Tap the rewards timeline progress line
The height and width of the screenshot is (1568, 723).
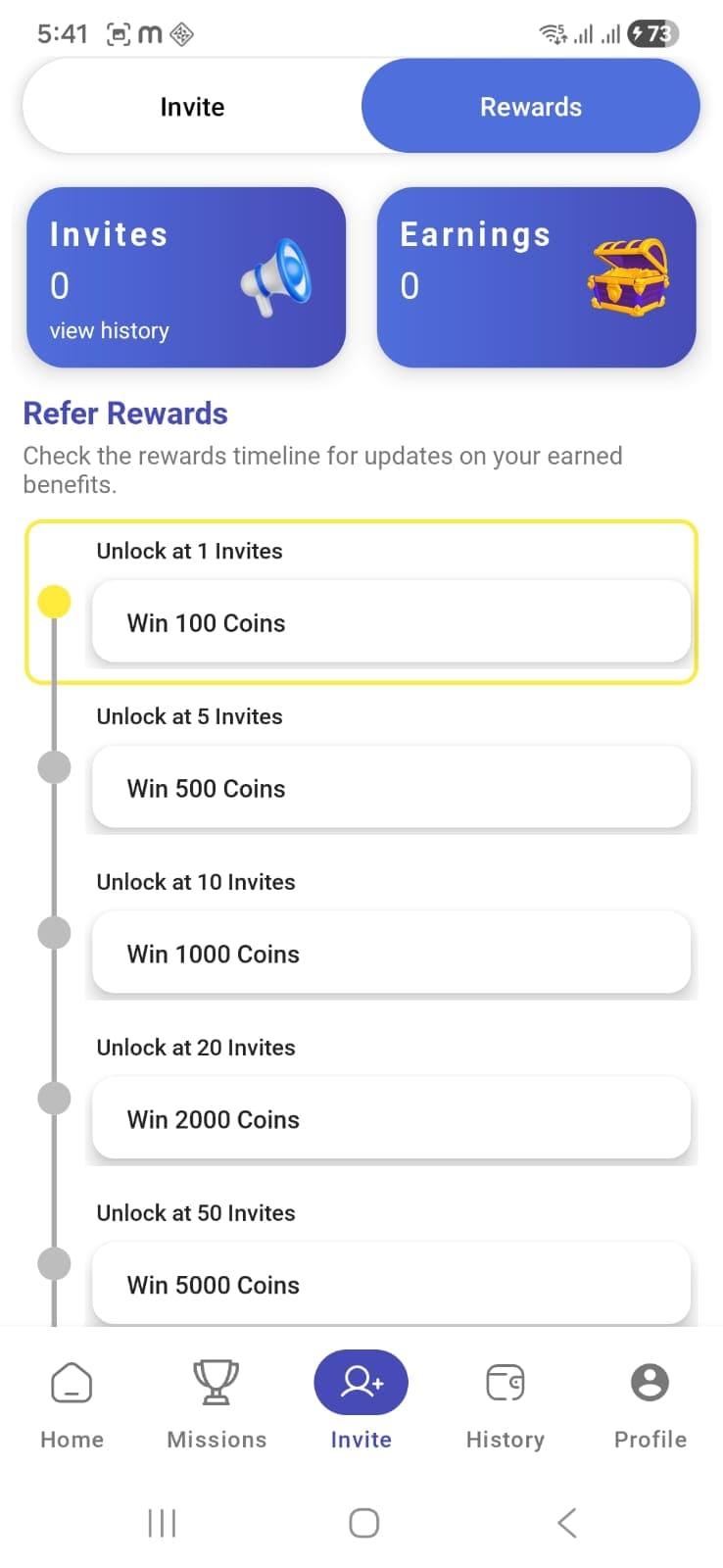click(x=55, y=853)
